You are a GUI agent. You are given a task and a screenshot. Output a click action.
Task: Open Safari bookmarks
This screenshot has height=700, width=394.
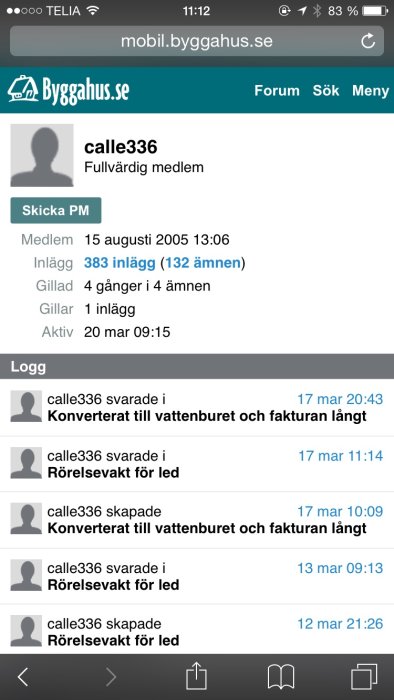[281, 677]
